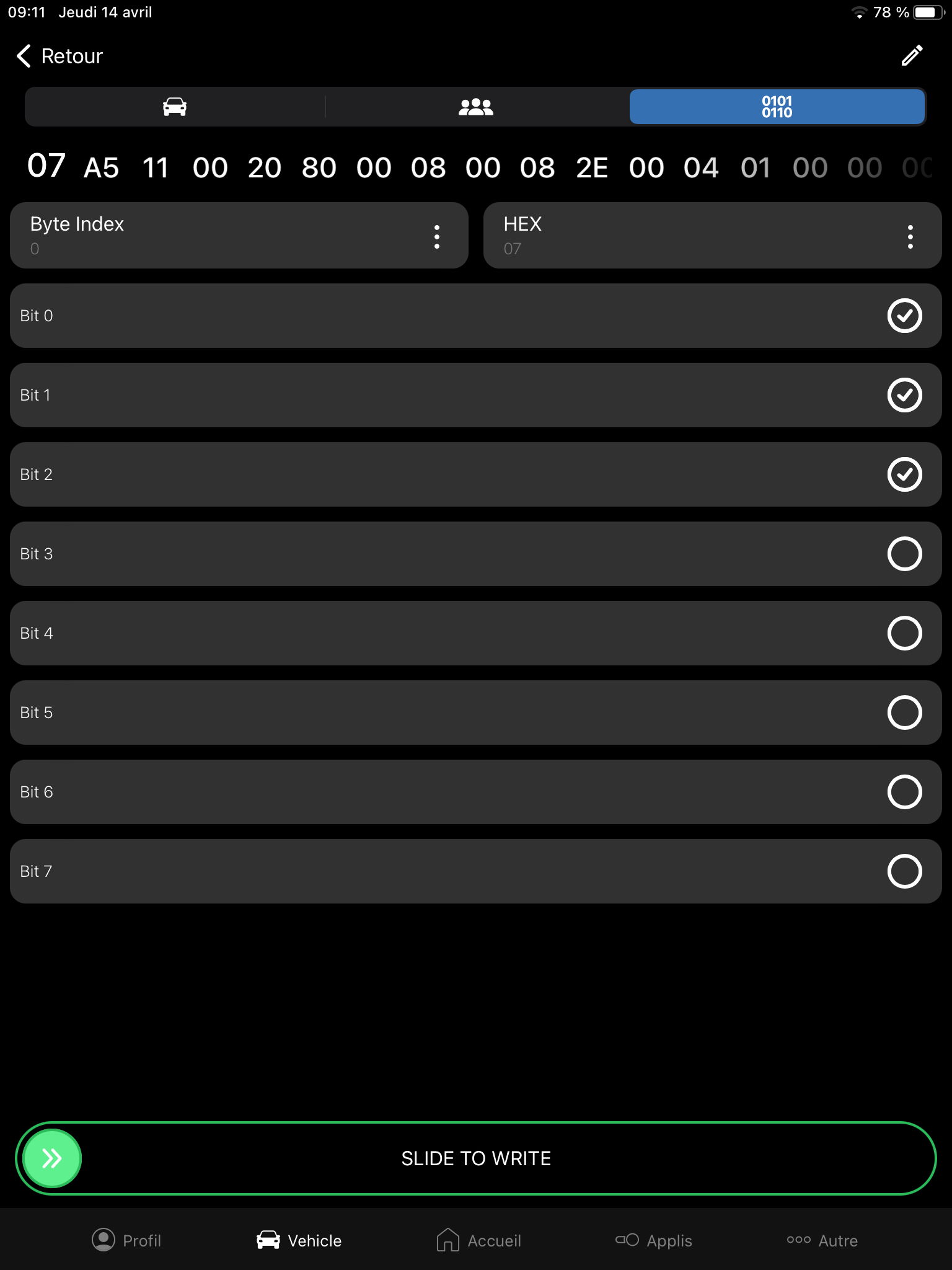Uncheck Bit 0
Viewport: 952px width, 1270px height.
point(905,316)
